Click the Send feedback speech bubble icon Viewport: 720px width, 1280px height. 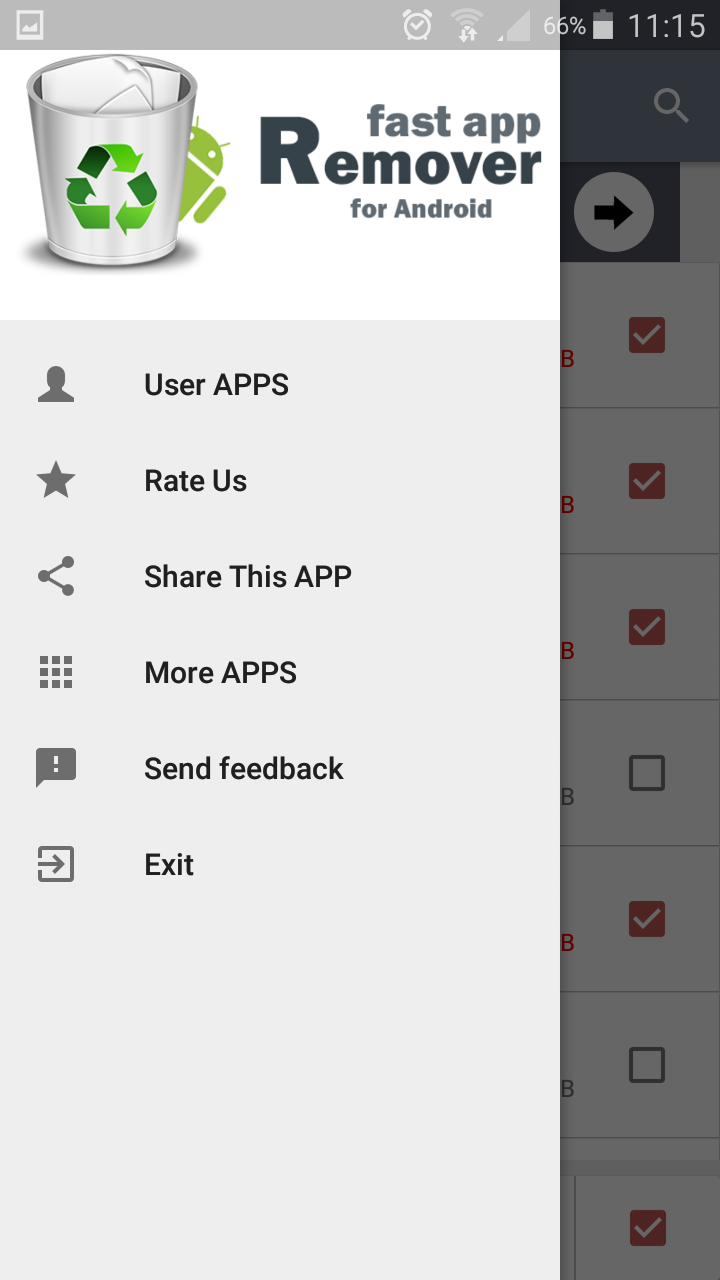click(x=55, y=768)
